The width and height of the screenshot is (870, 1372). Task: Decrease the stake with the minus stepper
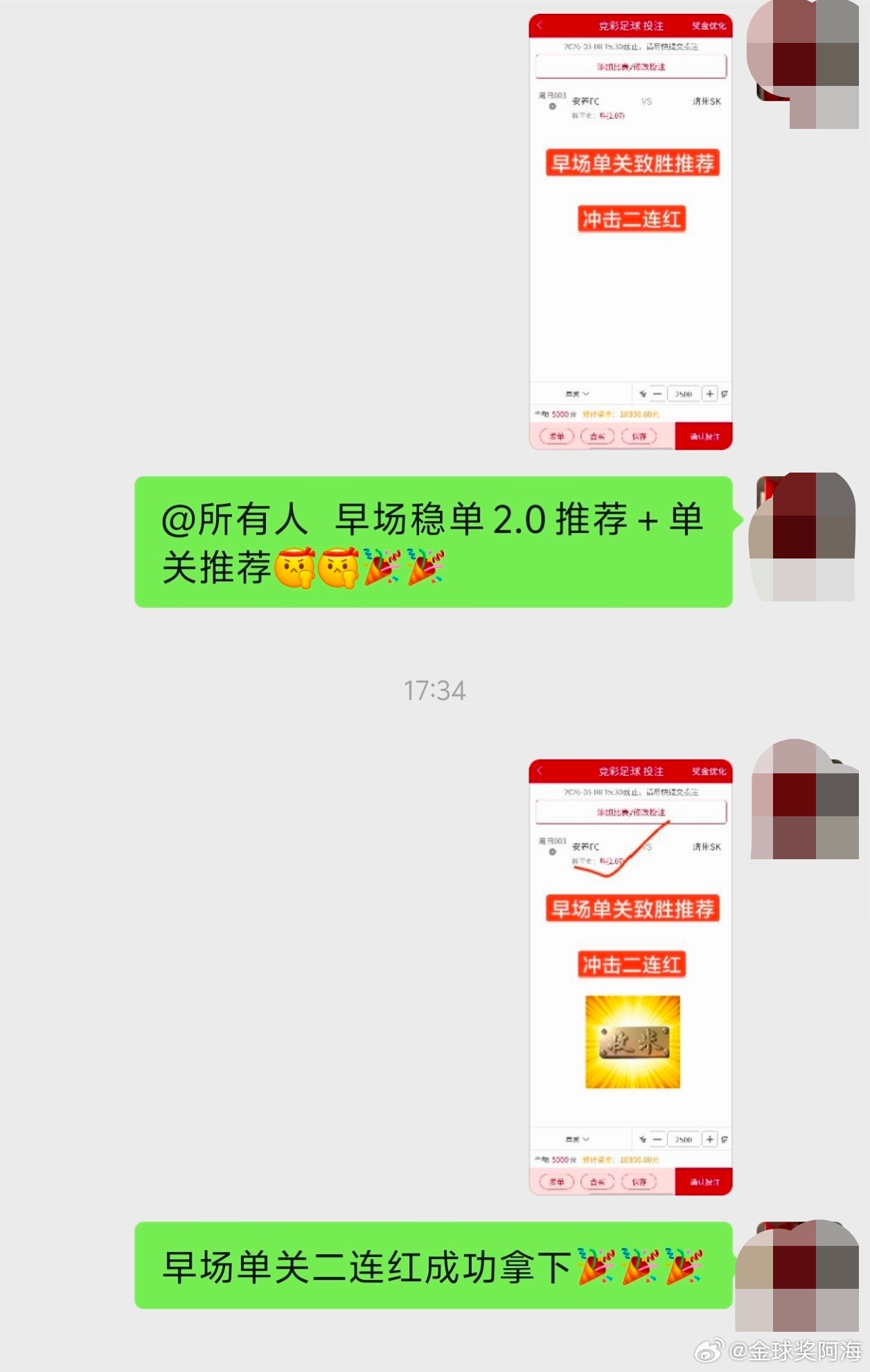point(657,393)
